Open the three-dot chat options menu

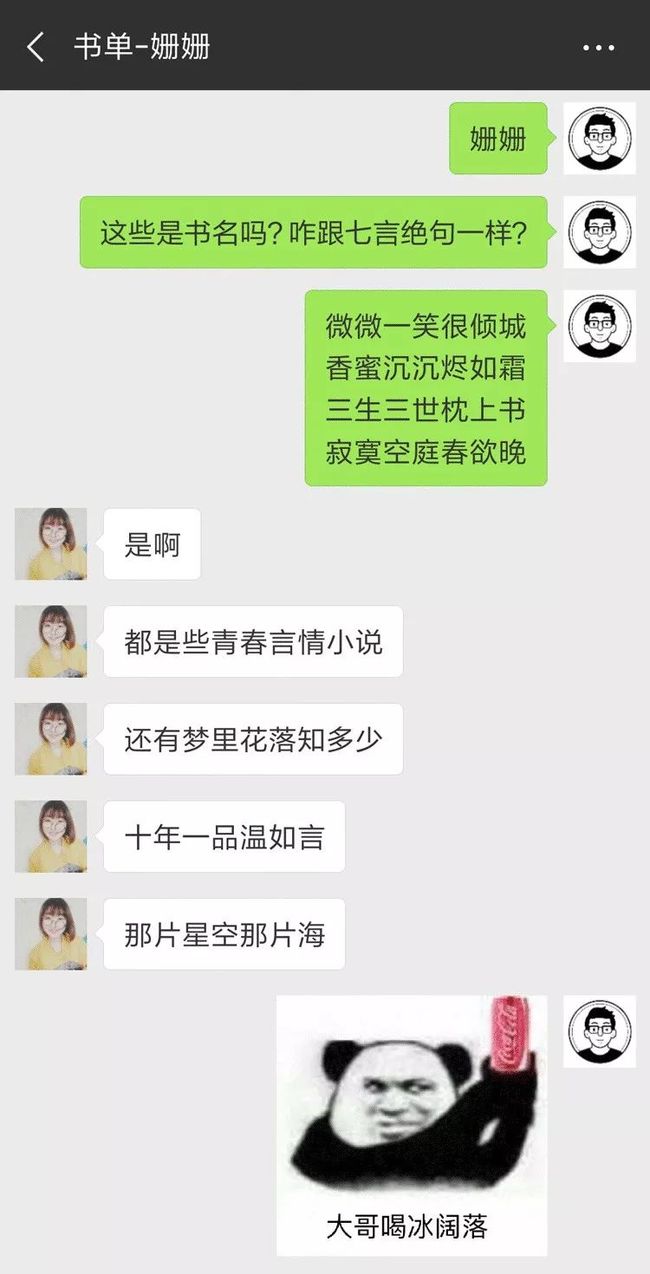coord(598,48)
